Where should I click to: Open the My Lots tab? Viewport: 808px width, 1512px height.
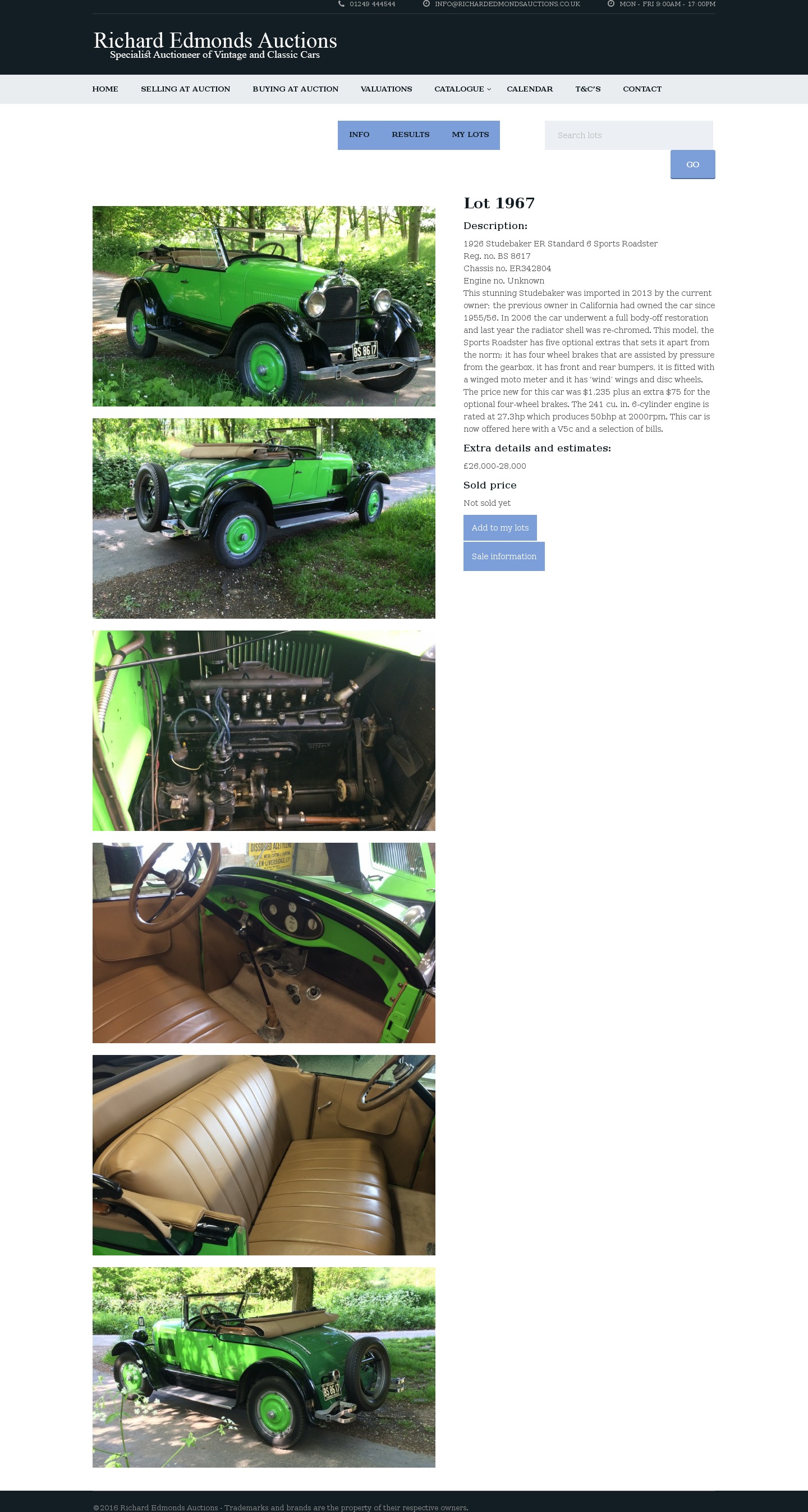pos(470,135)
